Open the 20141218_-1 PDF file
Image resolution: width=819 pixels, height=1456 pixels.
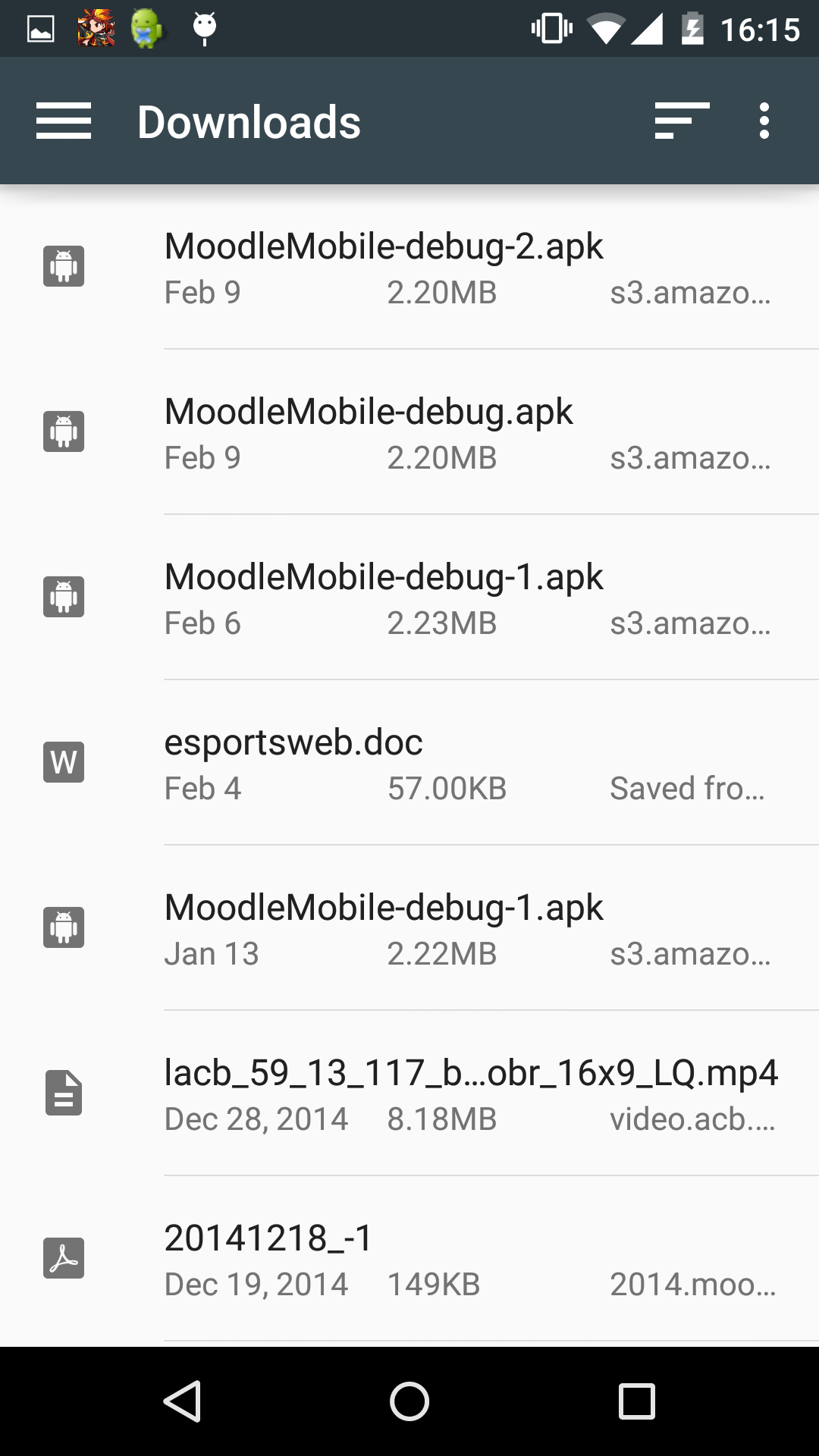[x=409, y=1259]
